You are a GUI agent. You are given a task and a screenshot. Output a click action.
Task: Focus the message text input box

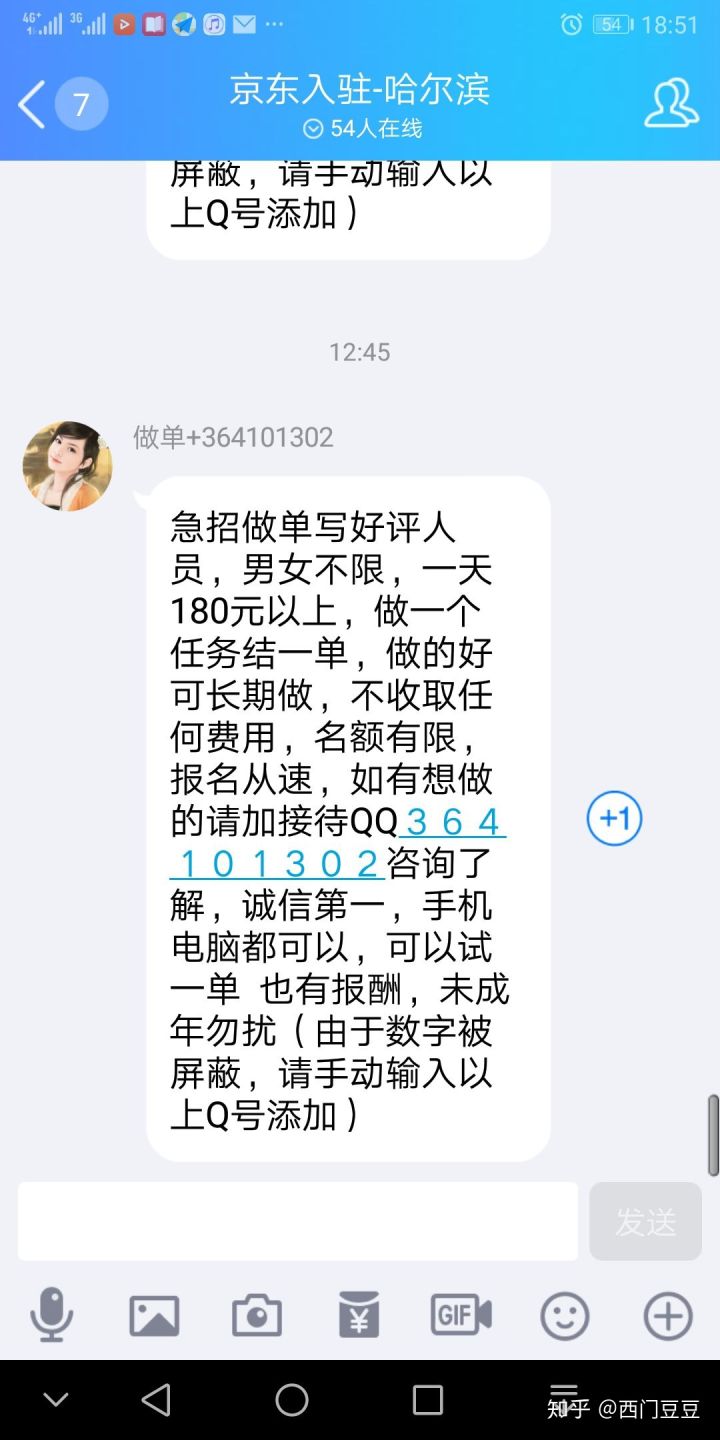click(x=298, y=1221)
